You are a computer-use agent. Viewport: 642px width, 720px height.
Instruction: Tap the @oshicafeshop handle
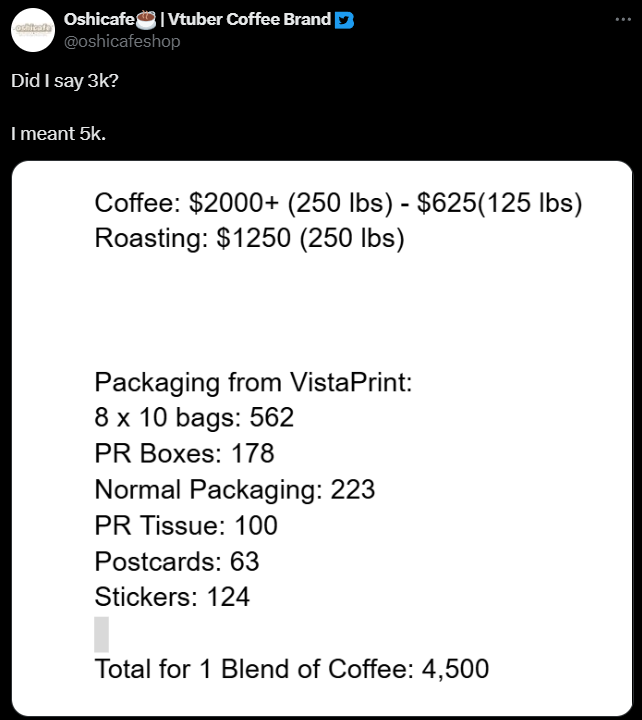pos(122,41)
